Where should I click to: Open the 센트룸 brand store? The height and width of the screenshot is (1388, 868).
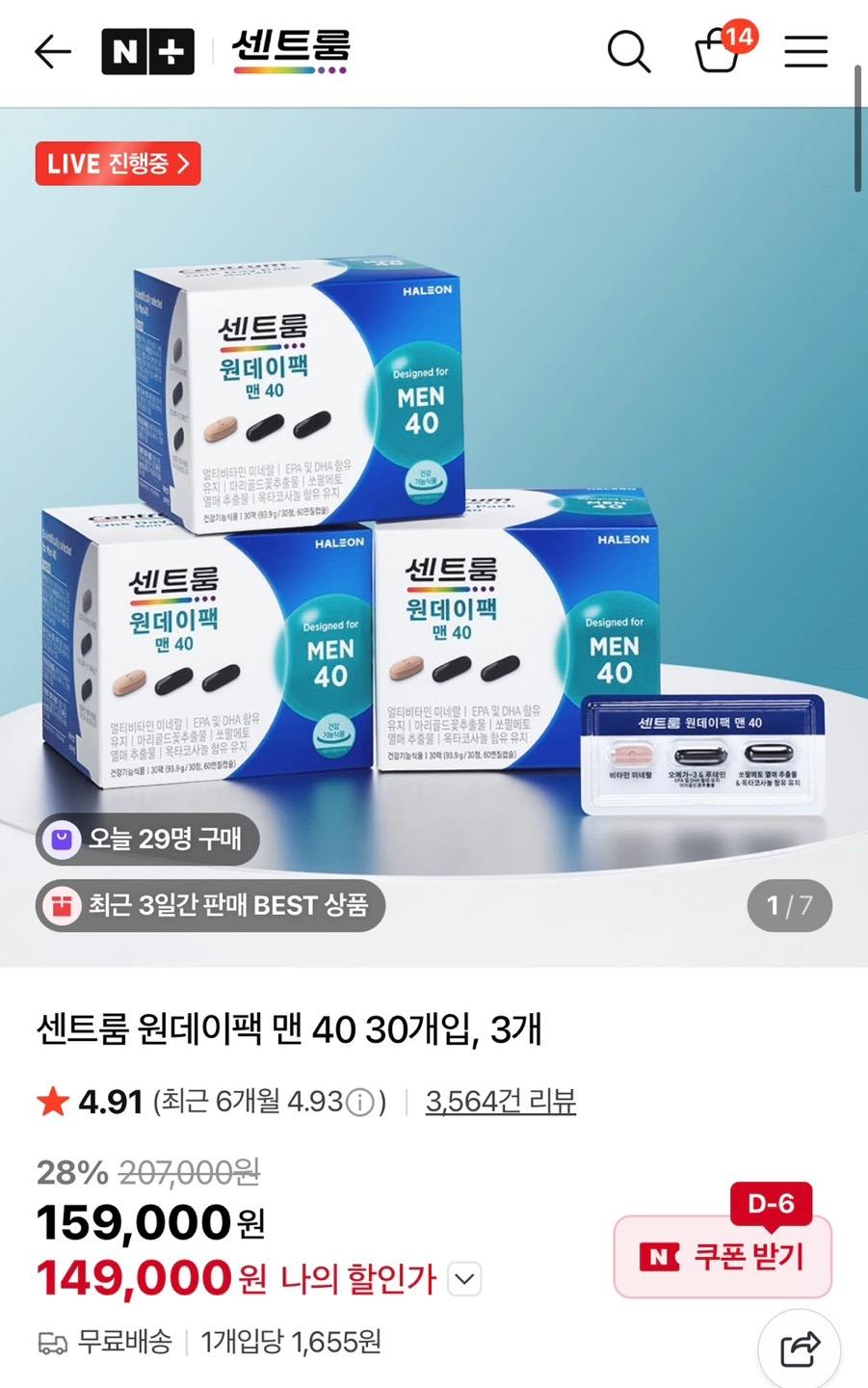290,51
